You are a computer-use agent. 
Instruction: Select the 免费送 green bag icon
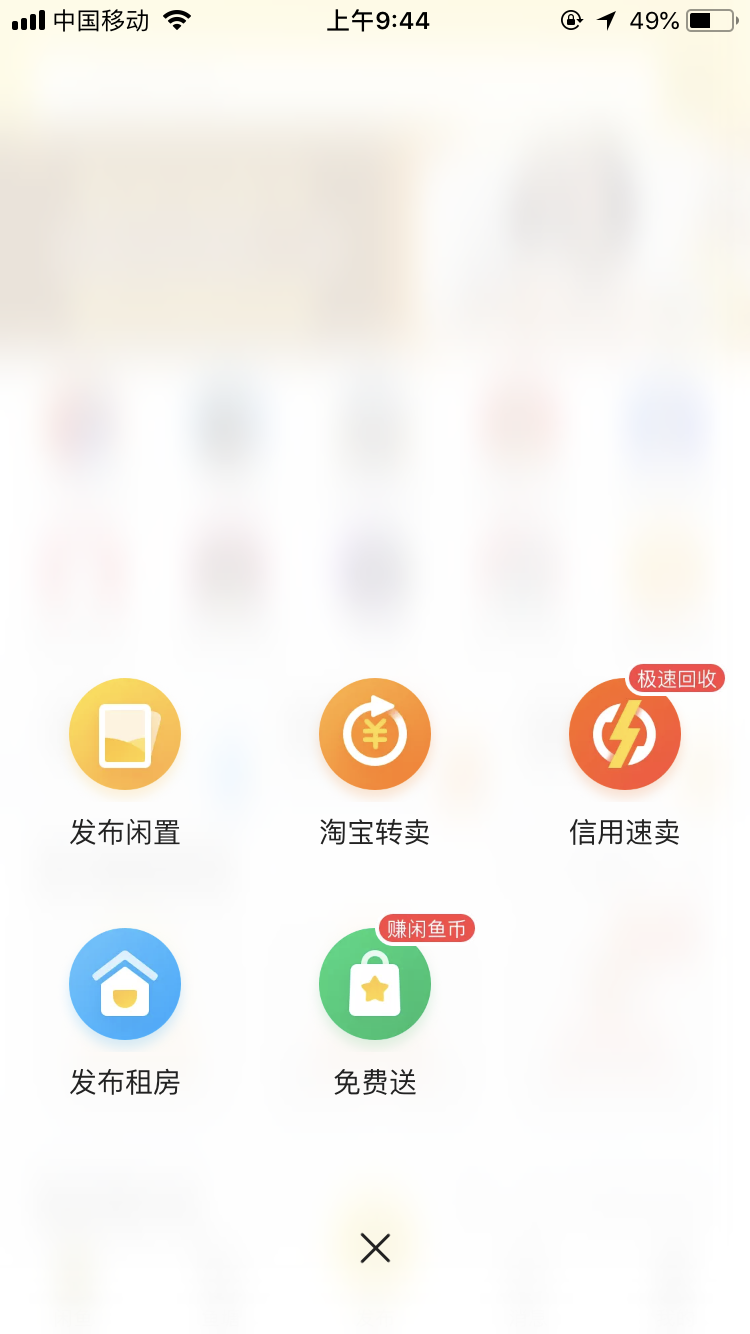(x=375, y=984)
